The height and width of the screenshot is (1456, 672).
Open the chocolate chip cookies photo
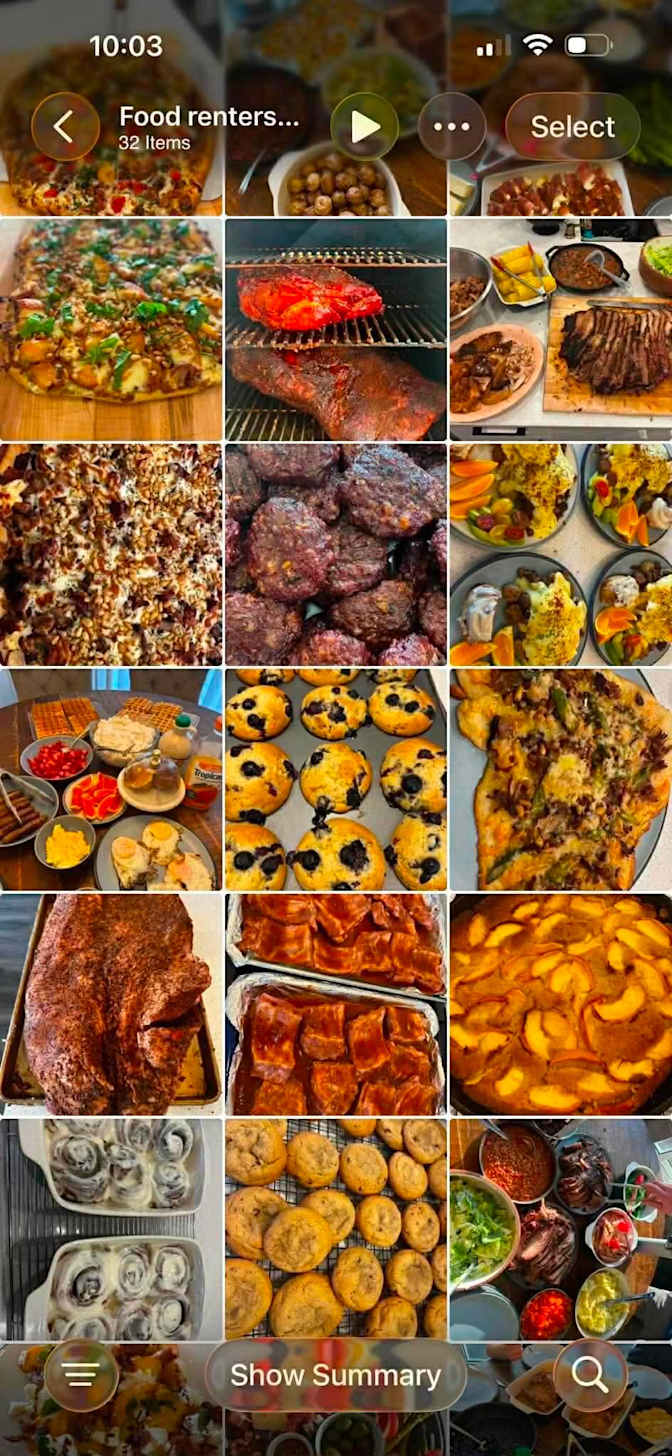tap(336, 1229)
